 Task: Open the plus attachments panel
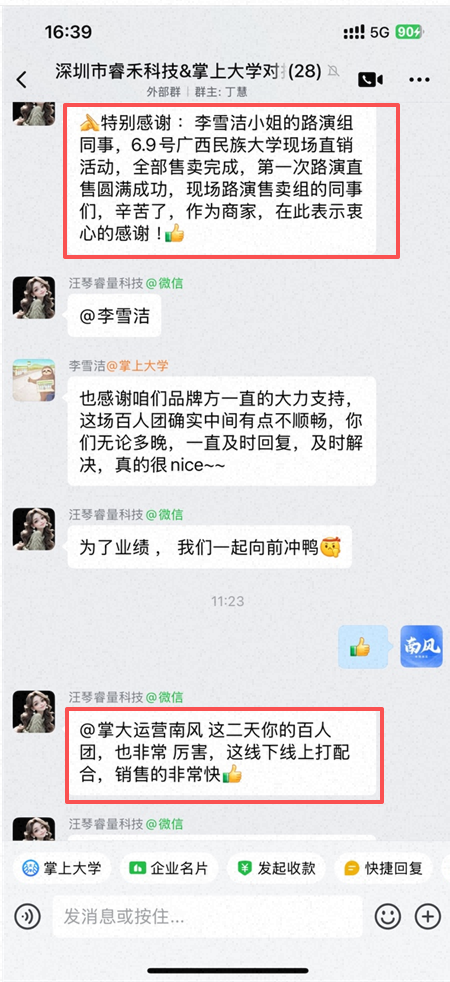point(428,917)
